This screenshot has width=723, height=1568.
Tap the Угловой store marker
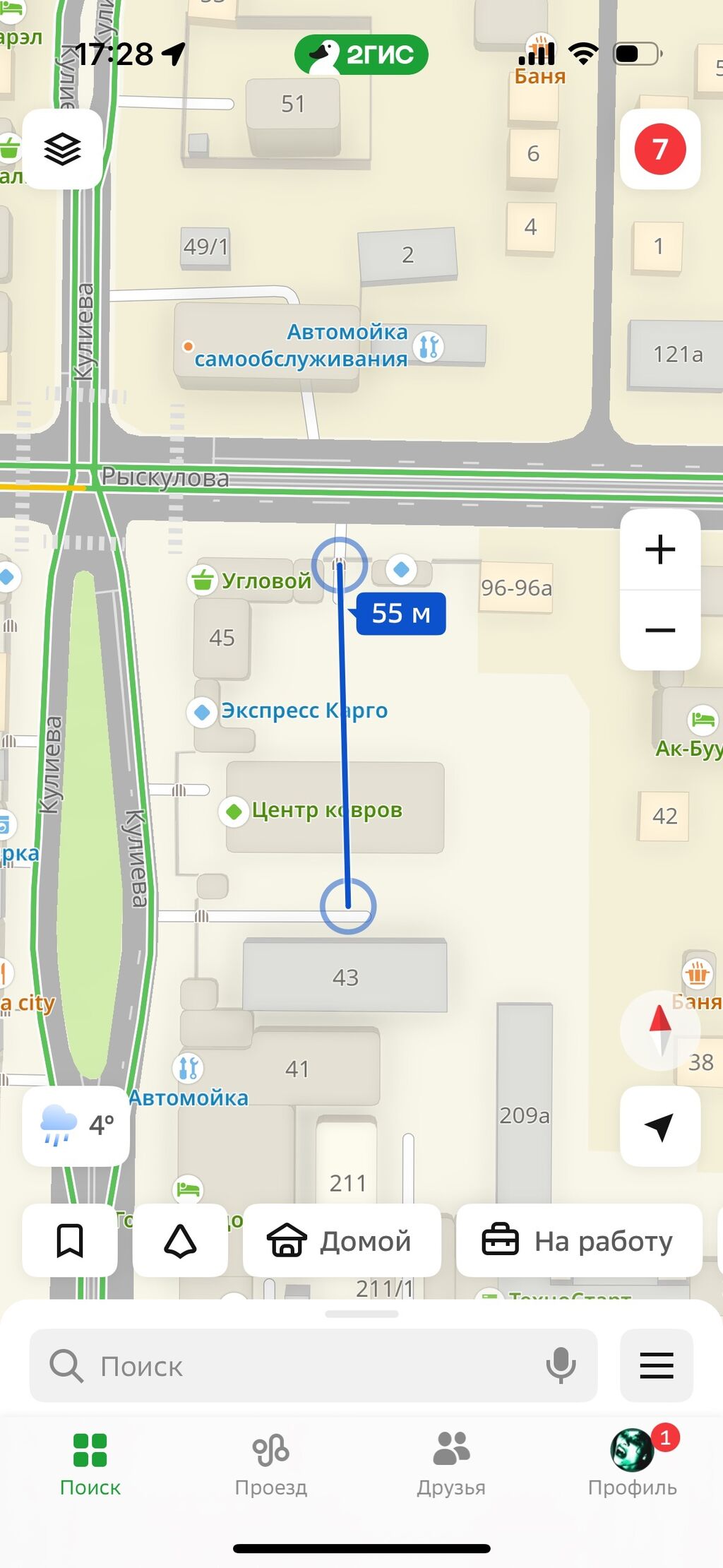tap(202, 581)
